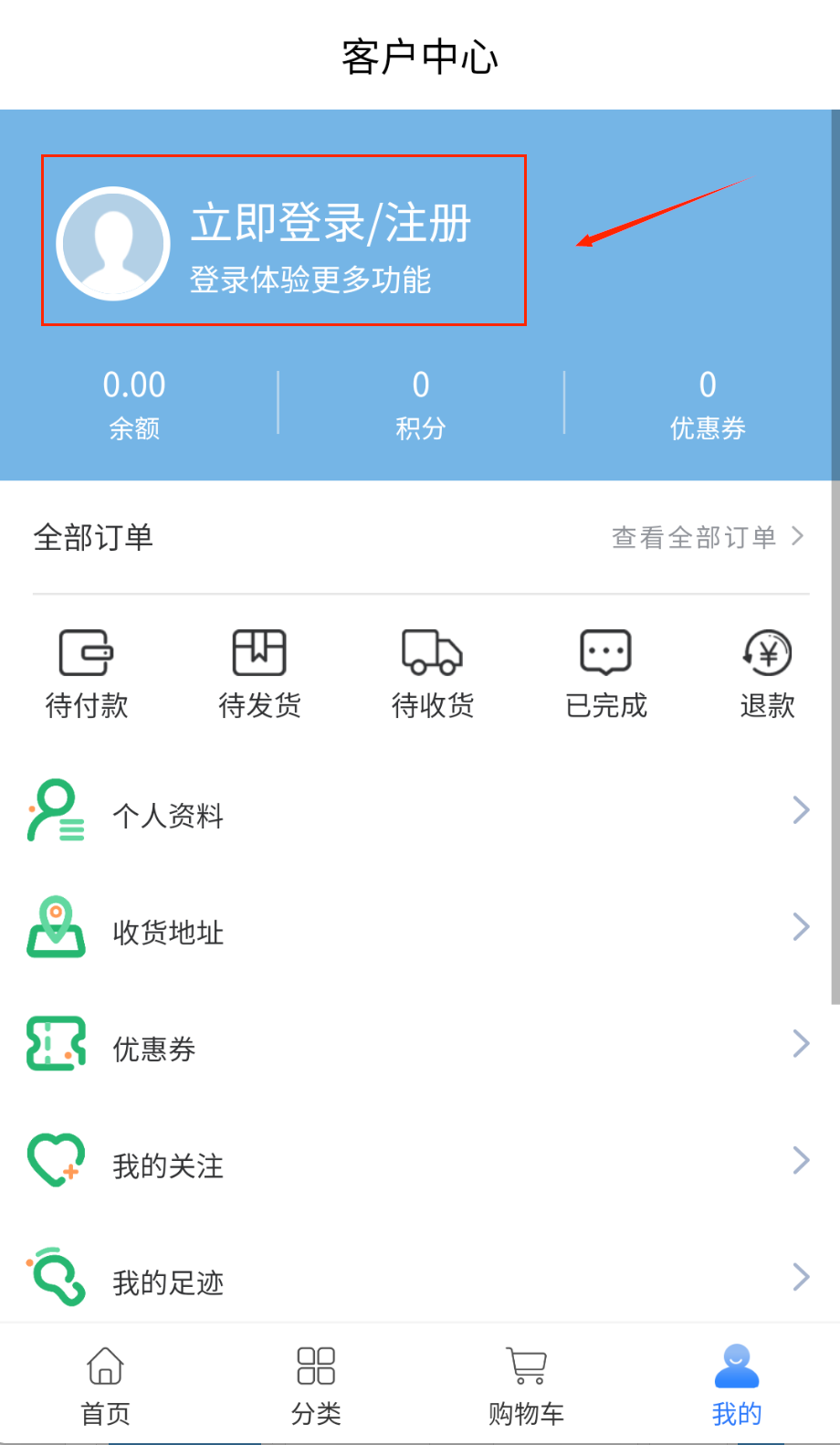Image resolution: width=840 pixels, height=1445 pixels.
Task: Open 待发货 orders
Action: click(x=259, y=674)
